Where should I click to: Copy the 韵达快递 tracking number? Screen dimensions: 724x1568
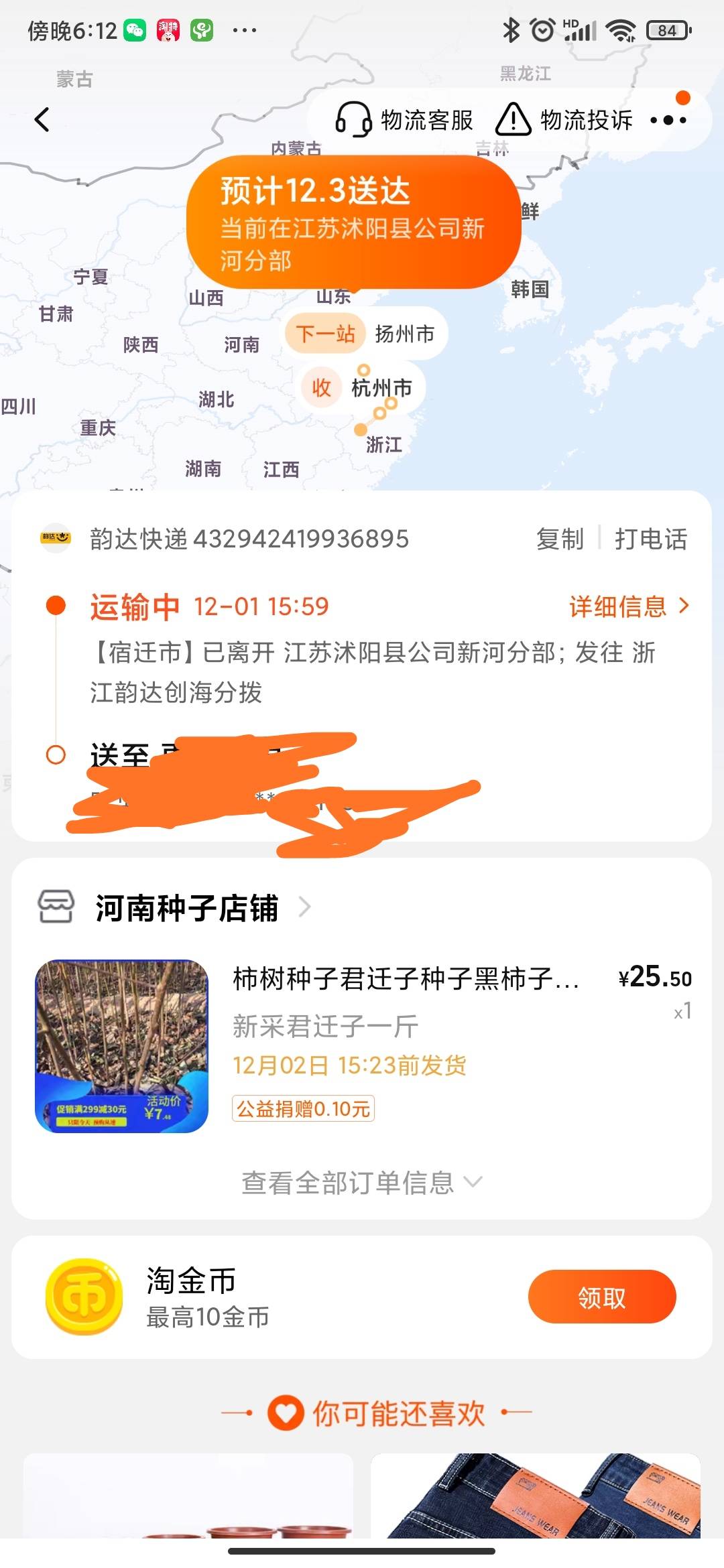(560, 539)
